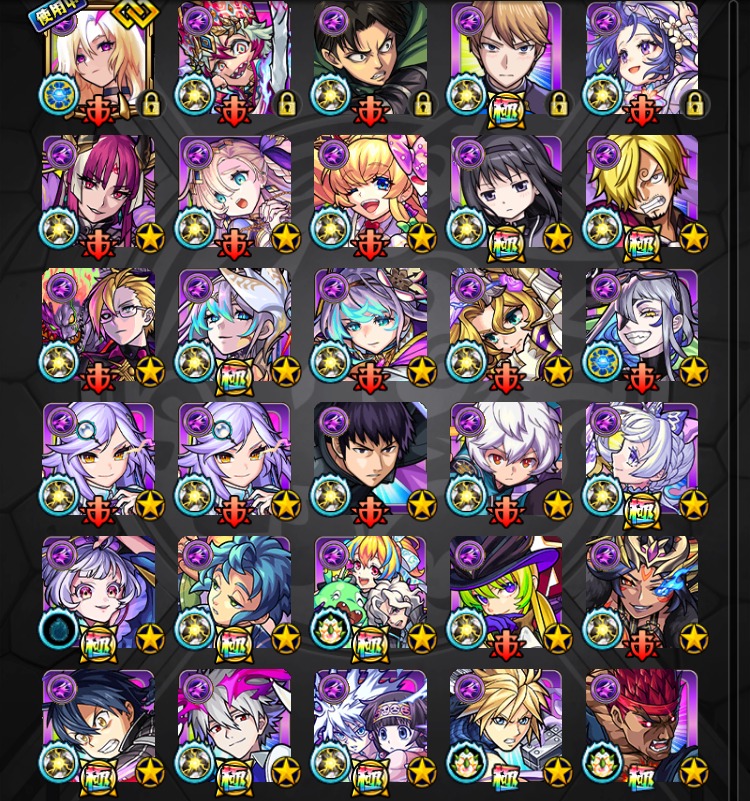Open the black-haired soldier in green cloak
The image size is (750, 801).
click(x=370, y=58)
